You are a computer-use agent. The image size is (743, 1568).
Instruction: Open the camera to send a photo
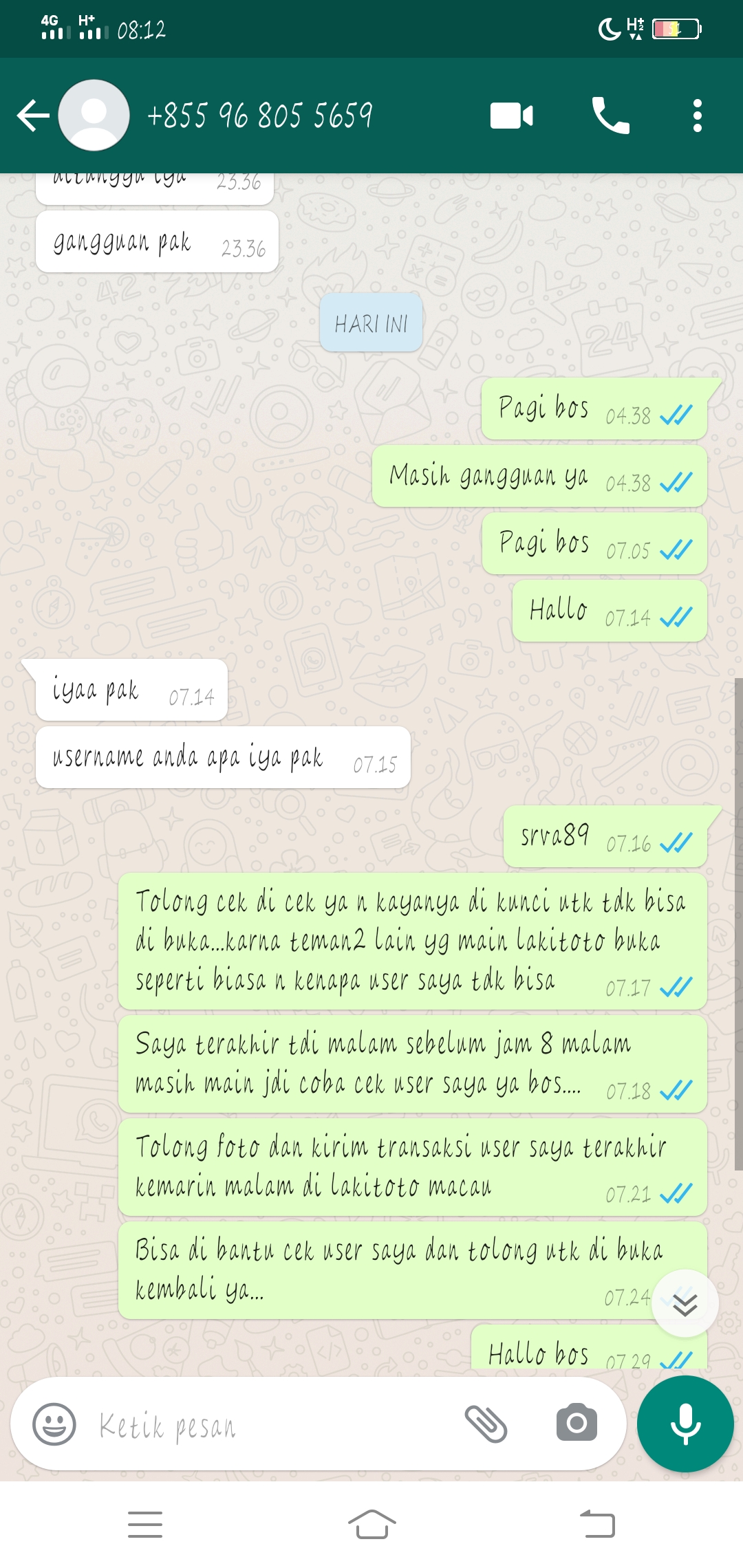coord(577,1424)
